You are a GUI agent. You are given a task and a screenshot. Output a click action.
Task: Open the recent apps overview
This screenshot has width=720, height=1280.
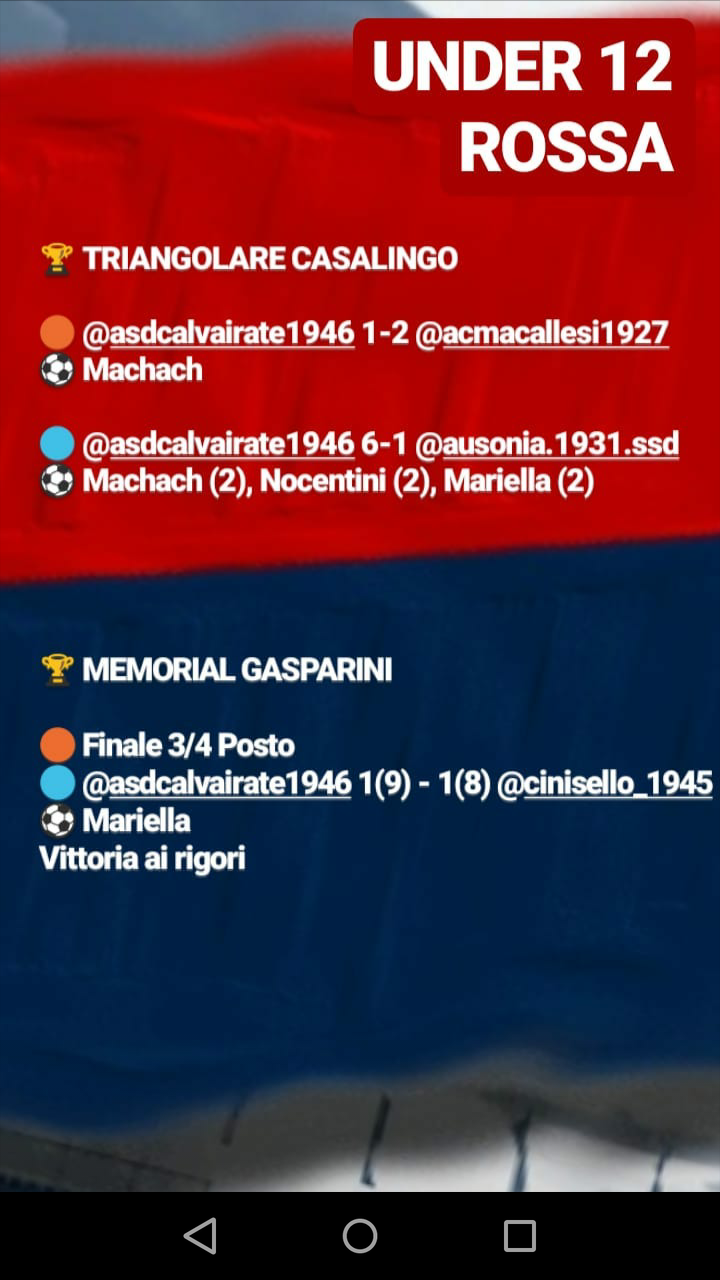click(520, 1236)
